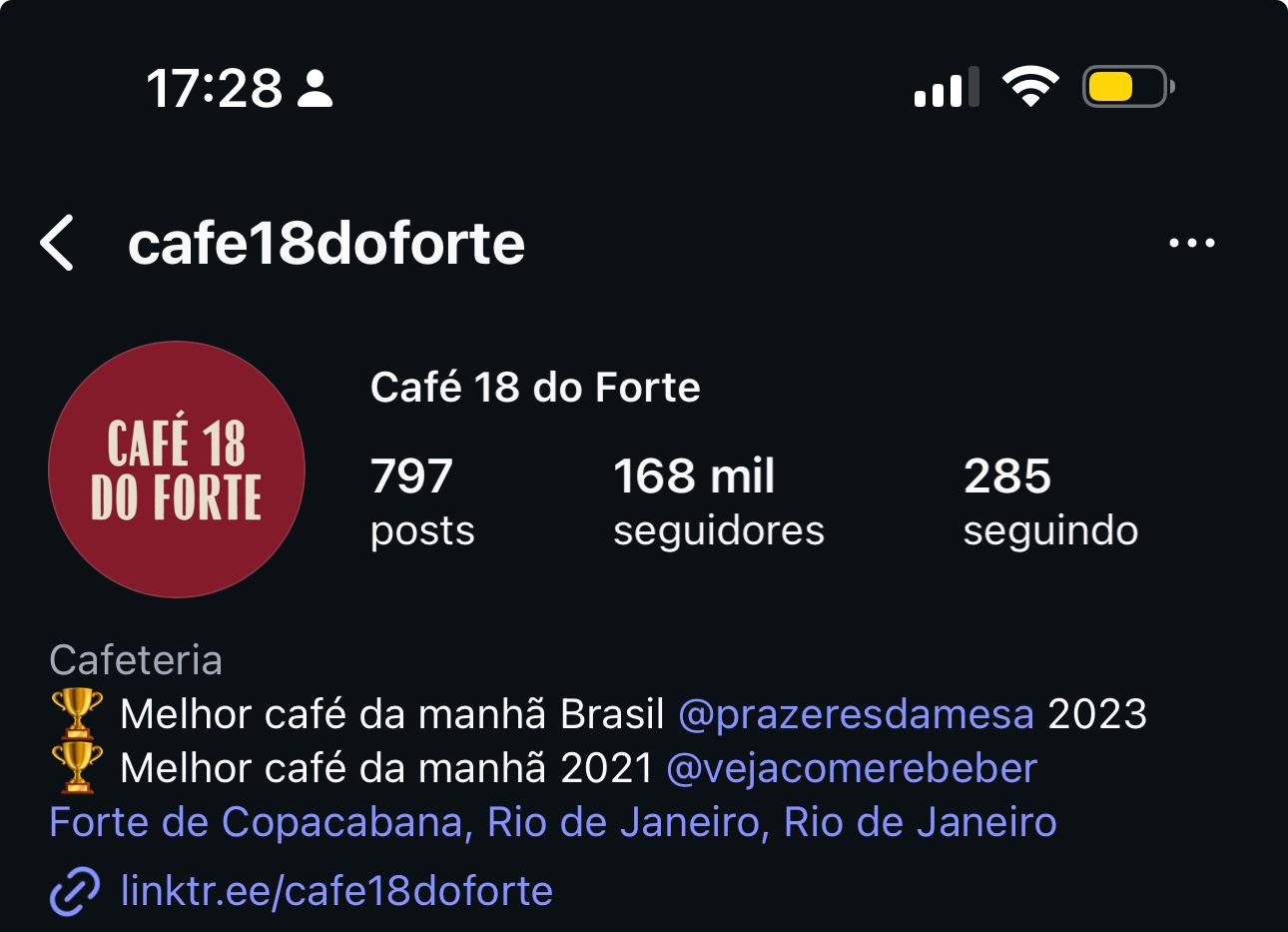View the 285 seguindo list
Viewport: 1288px width, 932px height.
click(x=1049, y=501)
